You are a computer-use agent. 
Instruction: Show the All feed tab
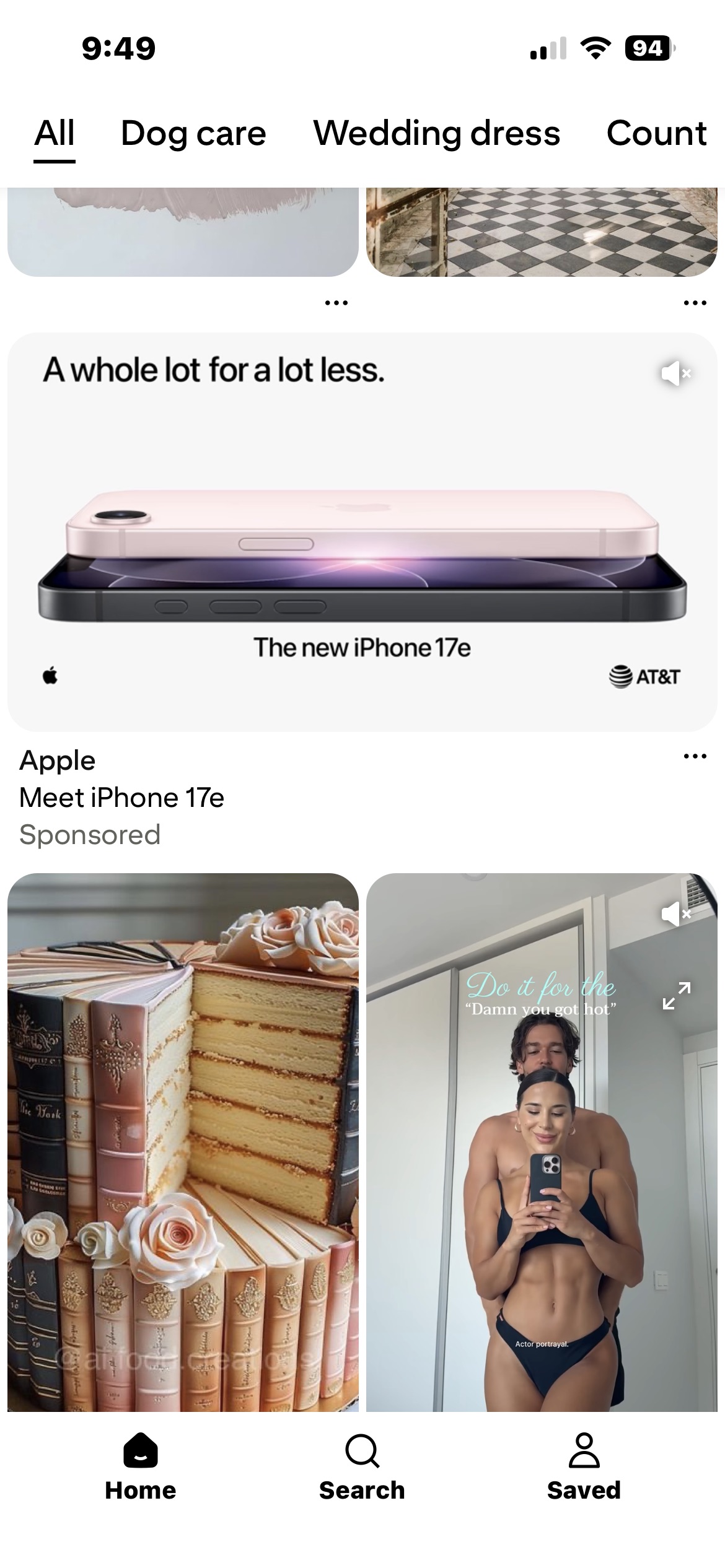[55, 133]
